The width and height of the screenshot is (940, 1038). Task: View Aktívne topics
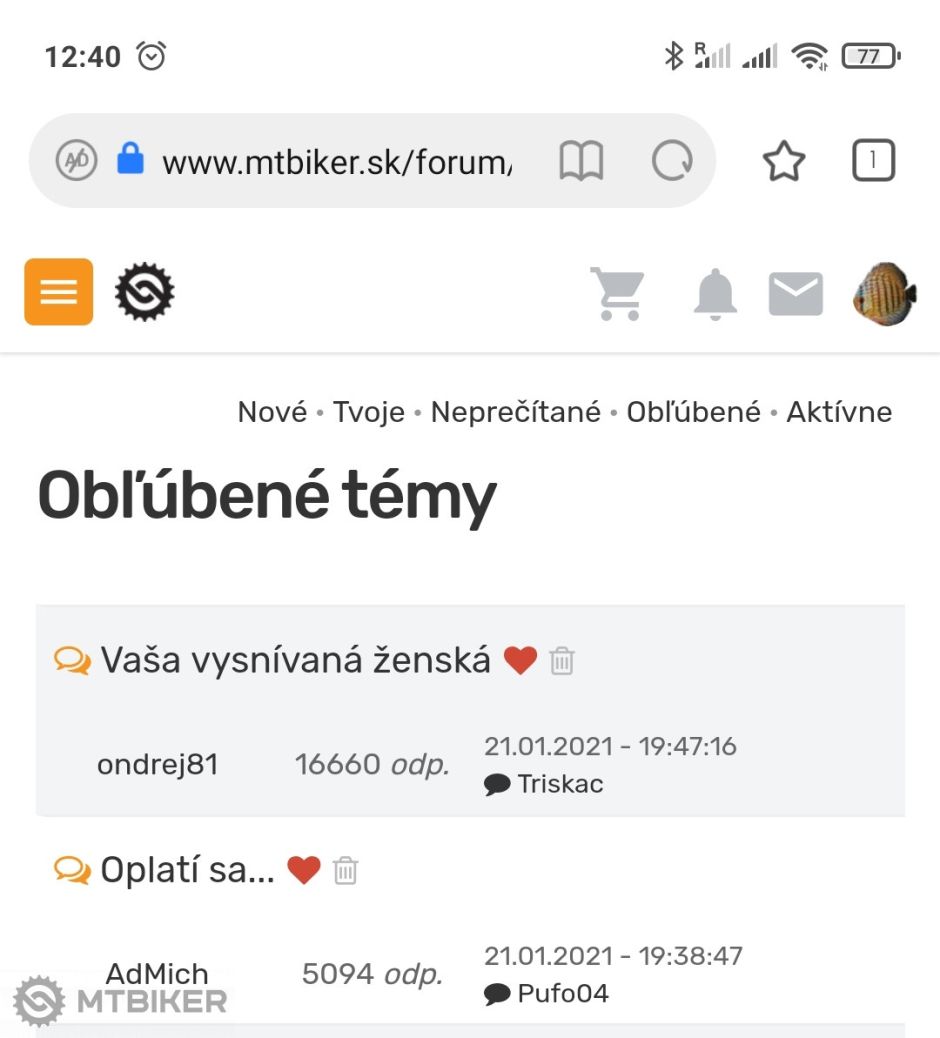coord(839,412)
